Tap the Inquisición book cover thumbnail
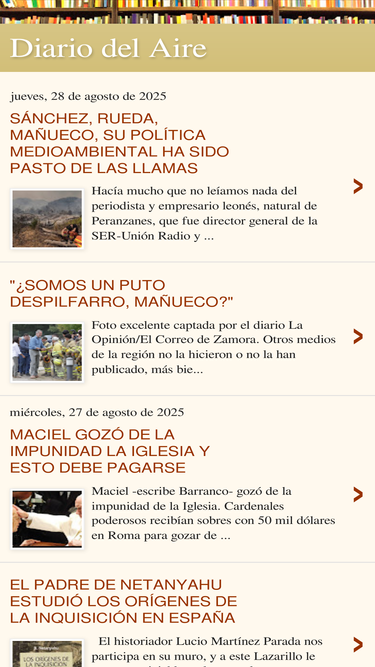375x667 pixels. (47, 653)
